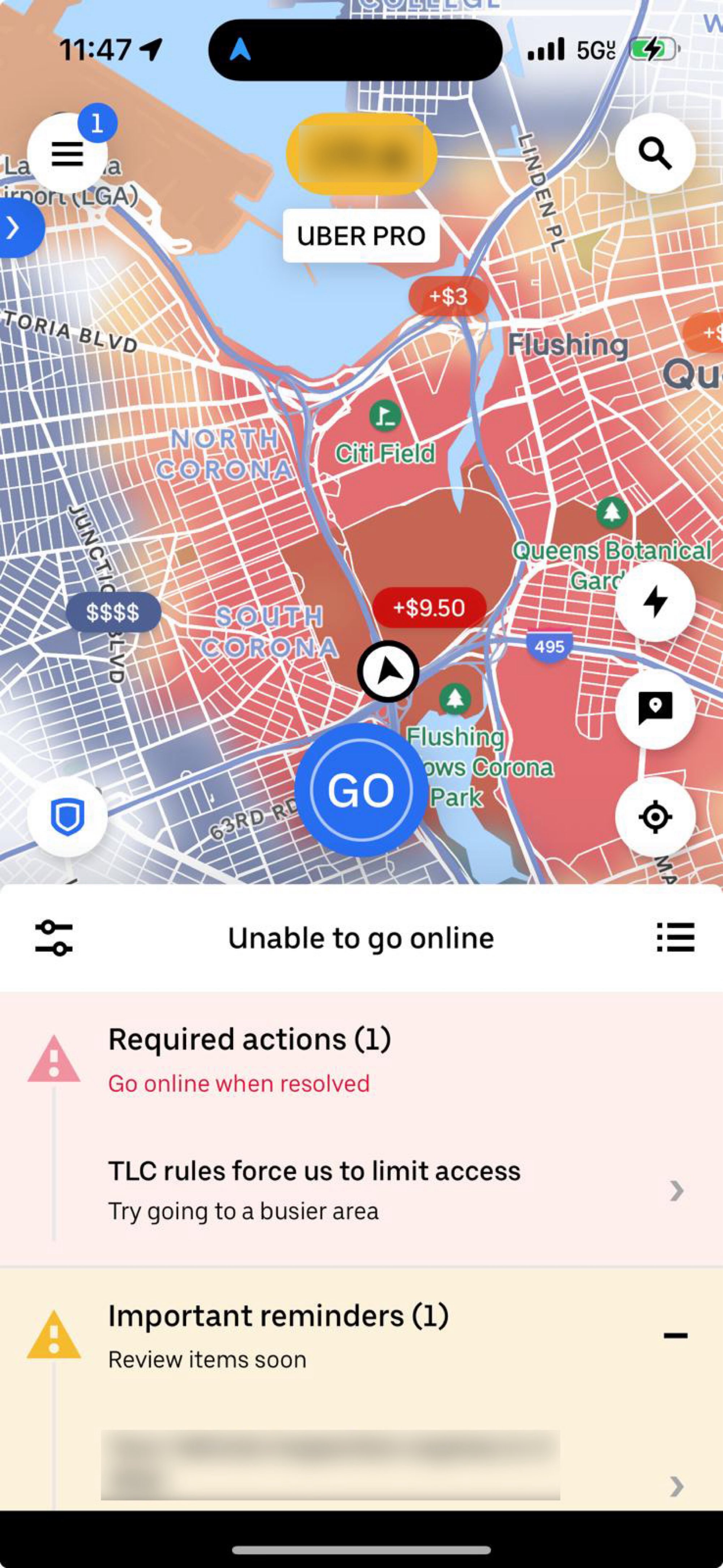Recenter map with the location target
This screenshot has width=723, height=1568.
[x=655, y=817]
